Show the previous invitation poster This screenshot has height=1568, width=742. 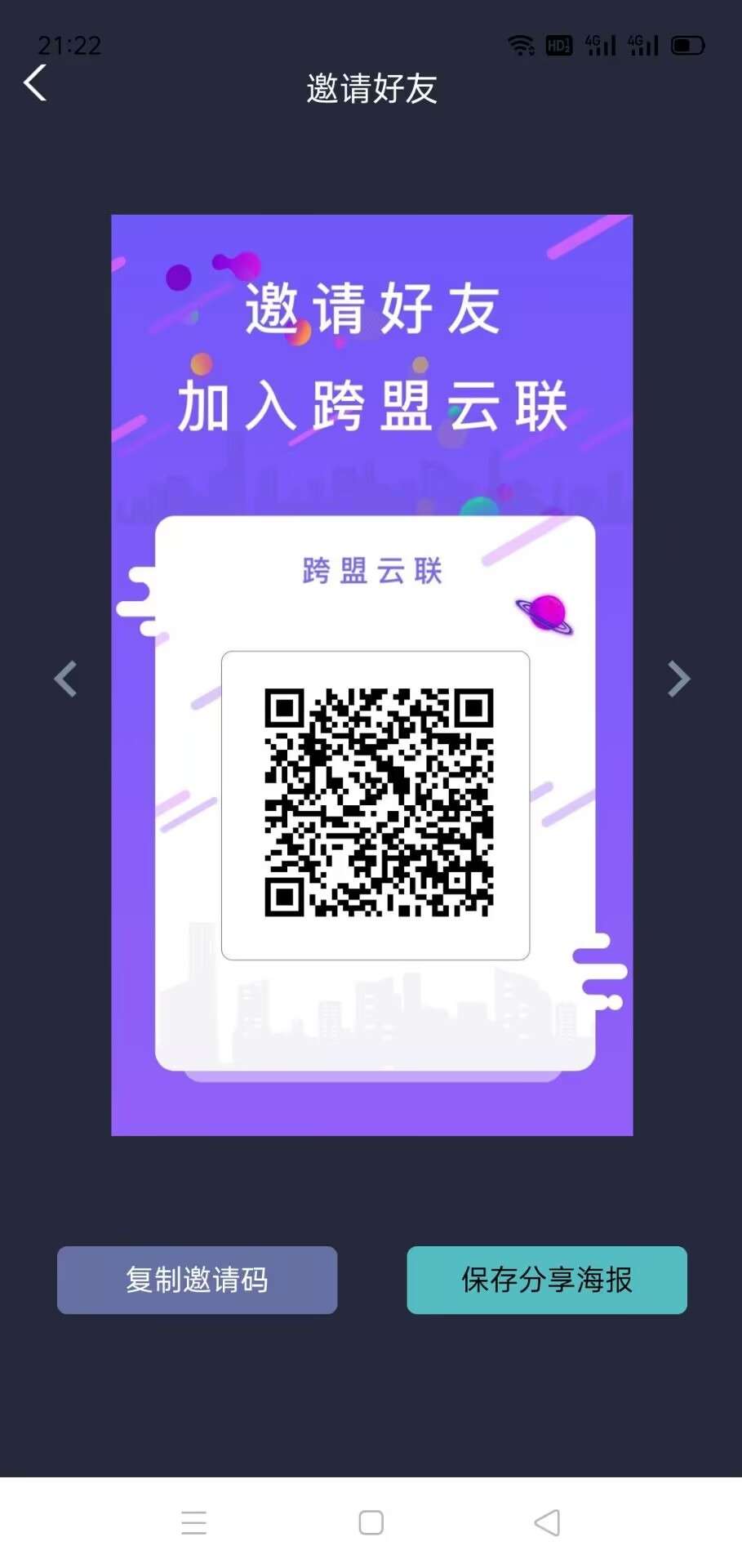(65, 679)
